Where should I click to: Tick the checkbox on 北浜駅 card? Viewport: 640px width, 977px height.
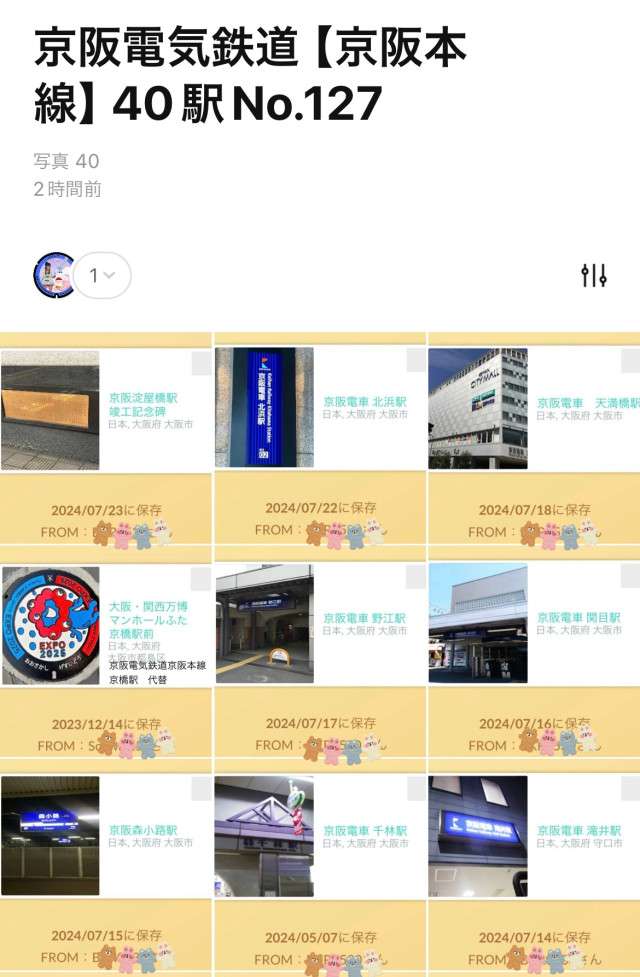[415, 363]
